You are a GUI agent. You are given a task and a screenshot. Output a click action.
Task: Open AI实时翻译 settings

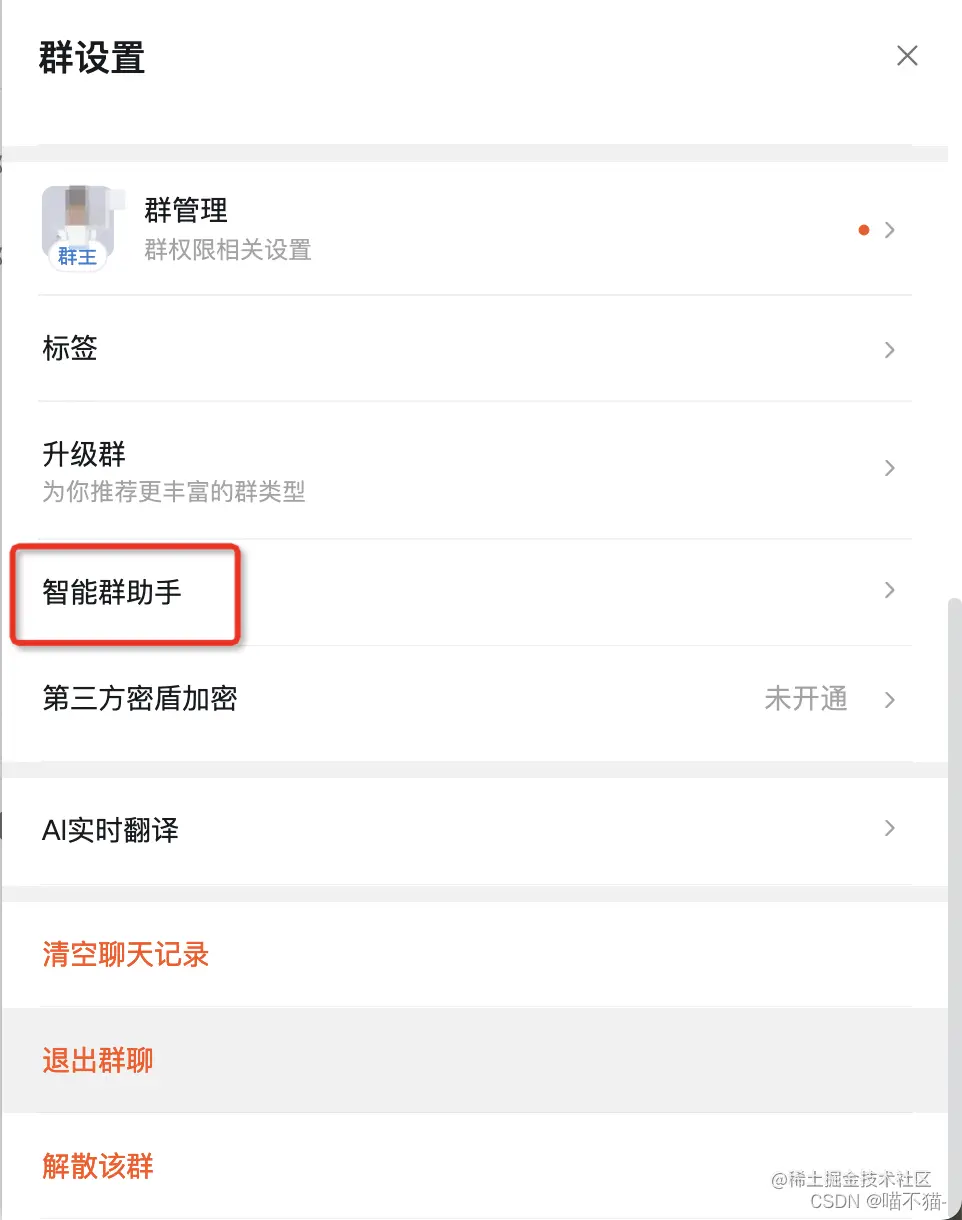pyautogui.click(x=473, y=830)
